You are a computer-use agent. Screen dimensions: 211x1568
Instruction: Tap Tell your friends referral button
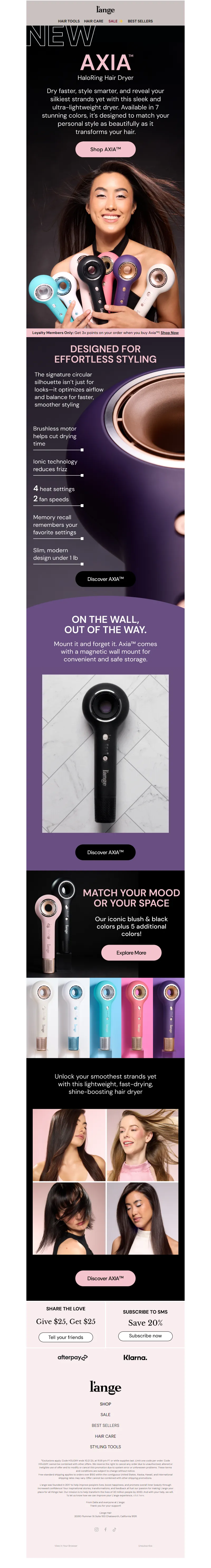pos(66,1337)
